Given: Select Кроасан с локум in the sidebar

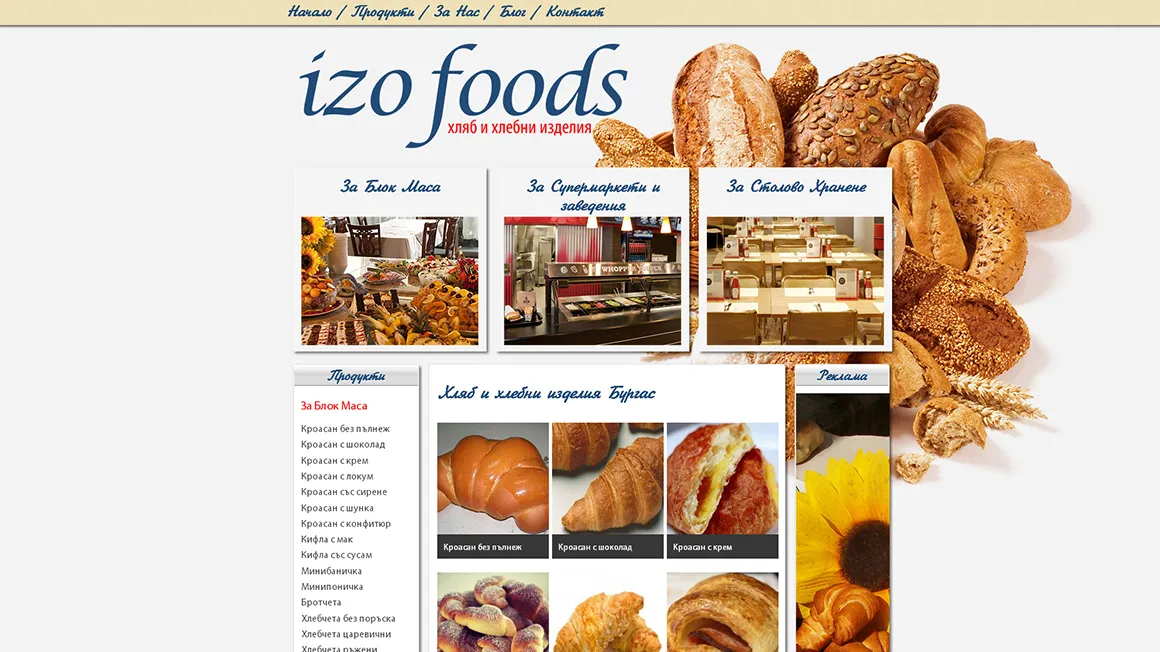Looking at the screenshot, I should 337,476.
